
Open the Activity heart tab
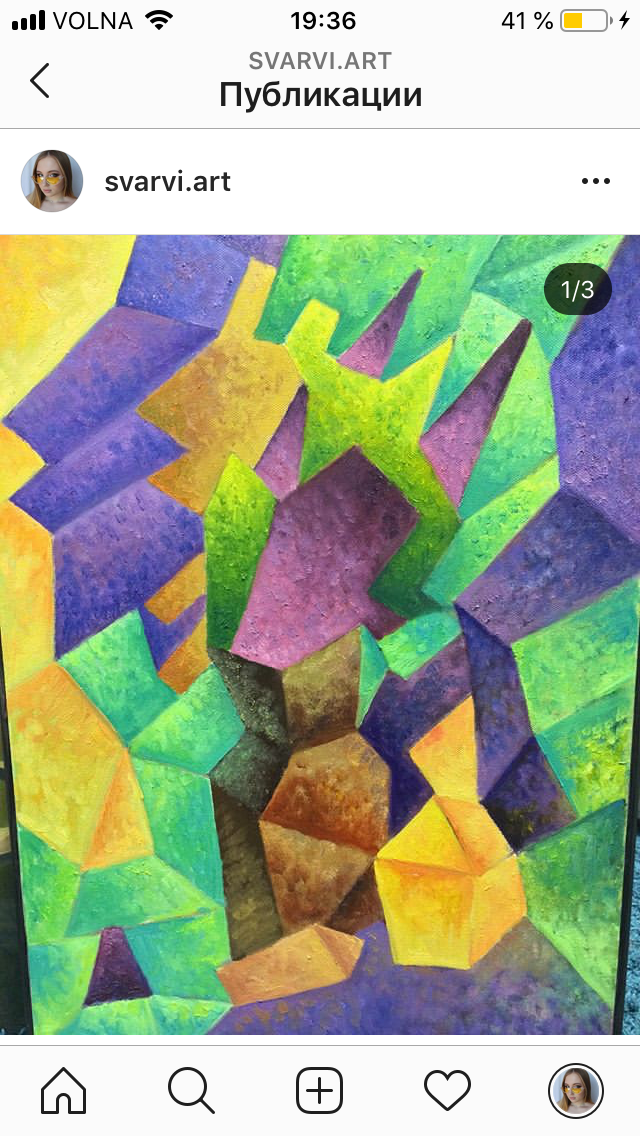[447, 1089]
